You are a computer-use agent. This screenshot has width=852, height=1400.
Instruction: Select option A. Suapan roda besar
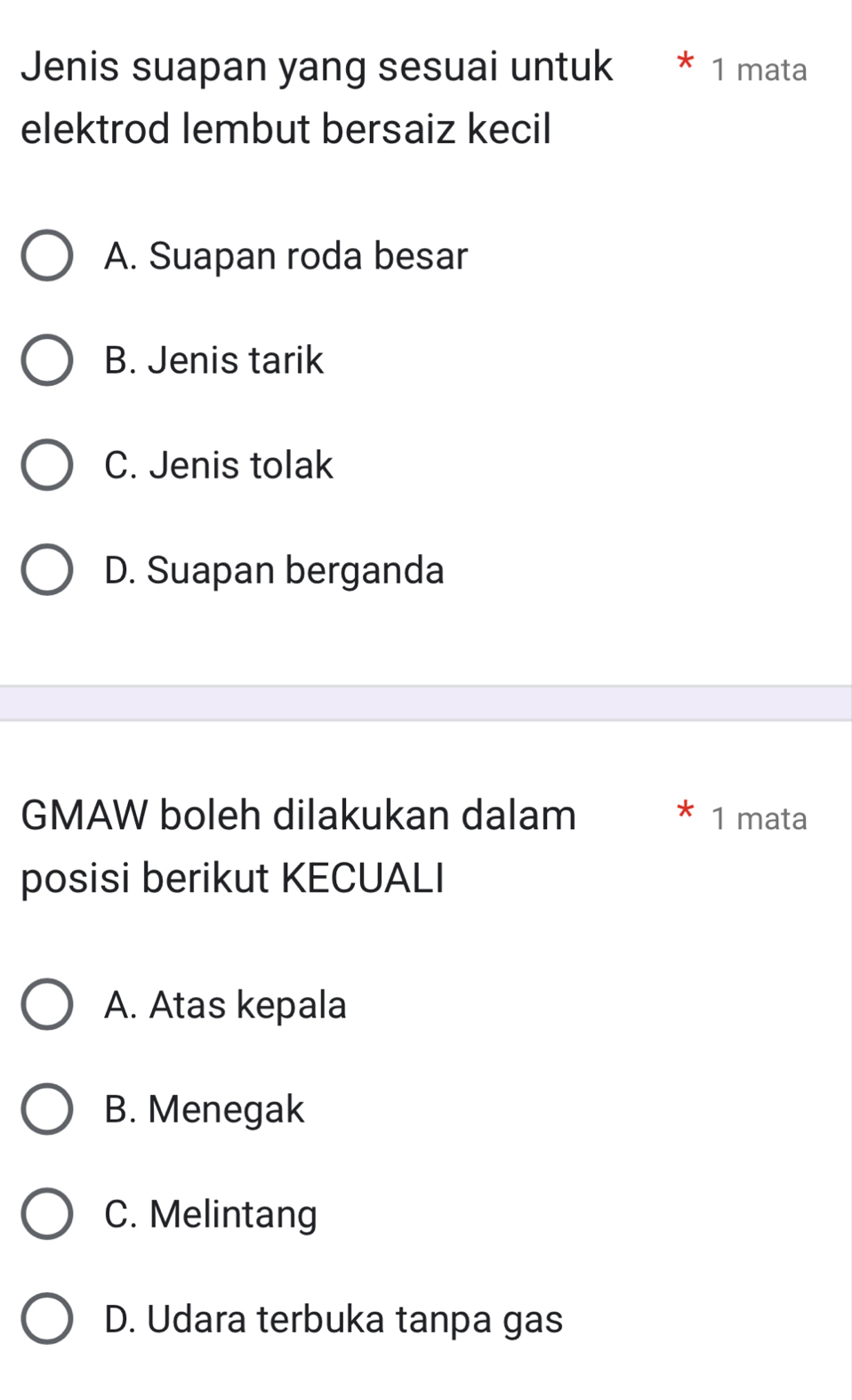(47, 256)
